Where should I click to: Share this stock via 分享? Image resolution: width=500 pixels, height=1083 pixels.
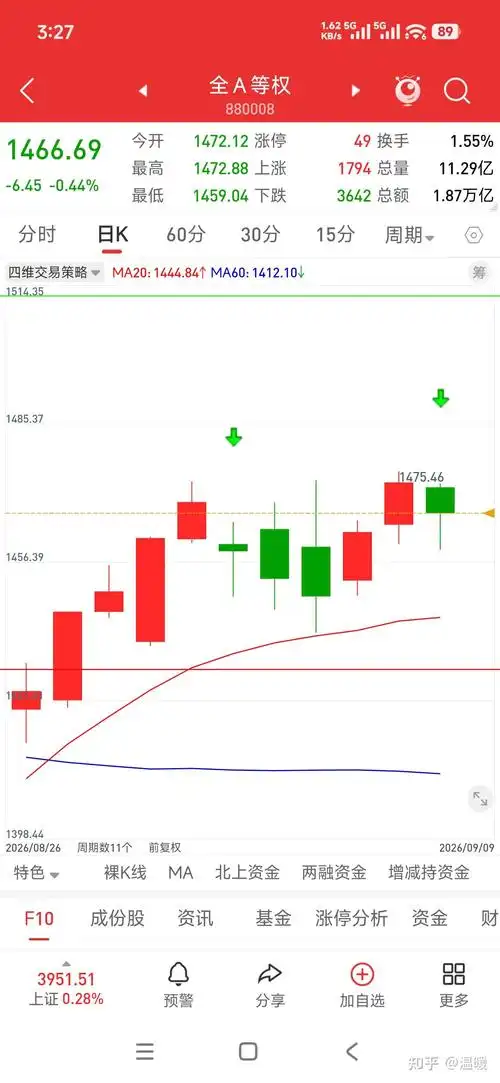[270, 984]
